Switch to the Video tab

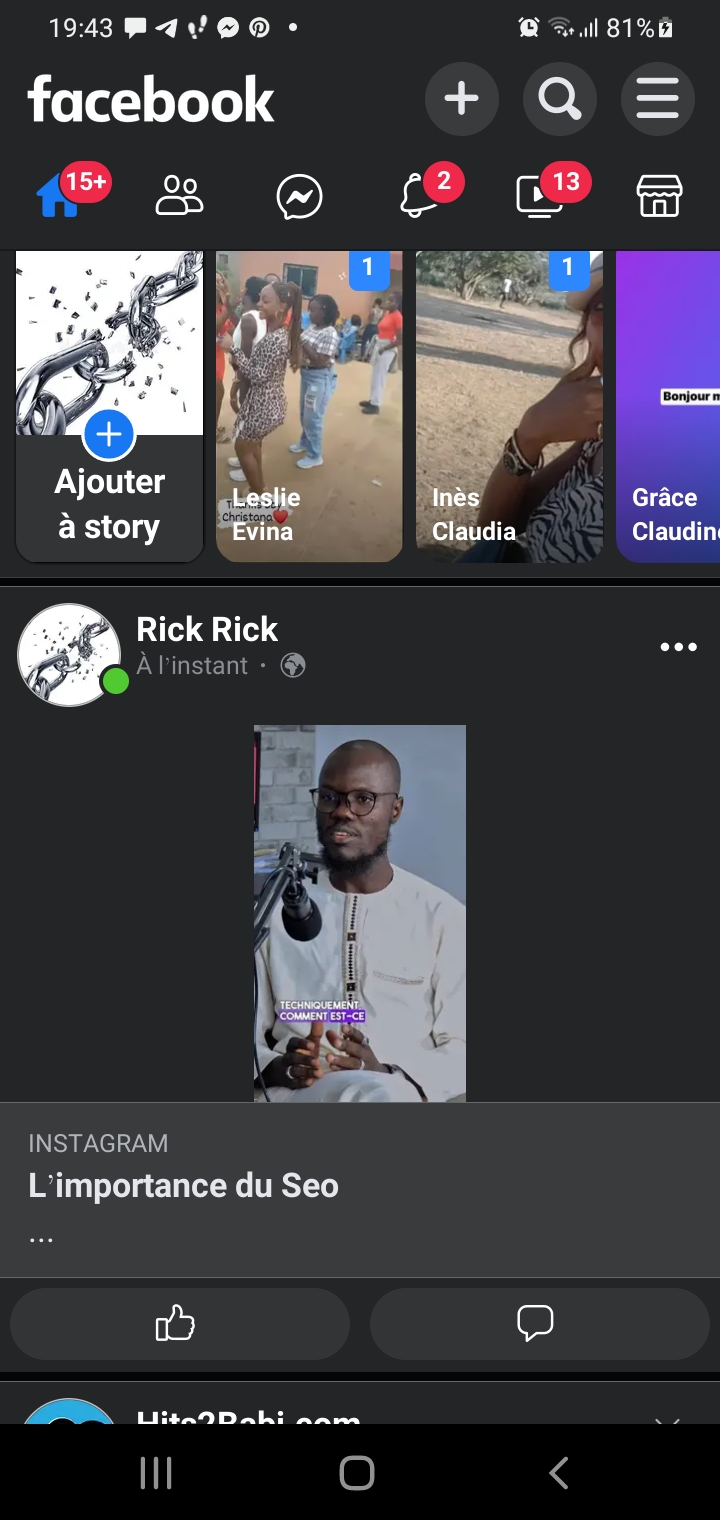539,195
